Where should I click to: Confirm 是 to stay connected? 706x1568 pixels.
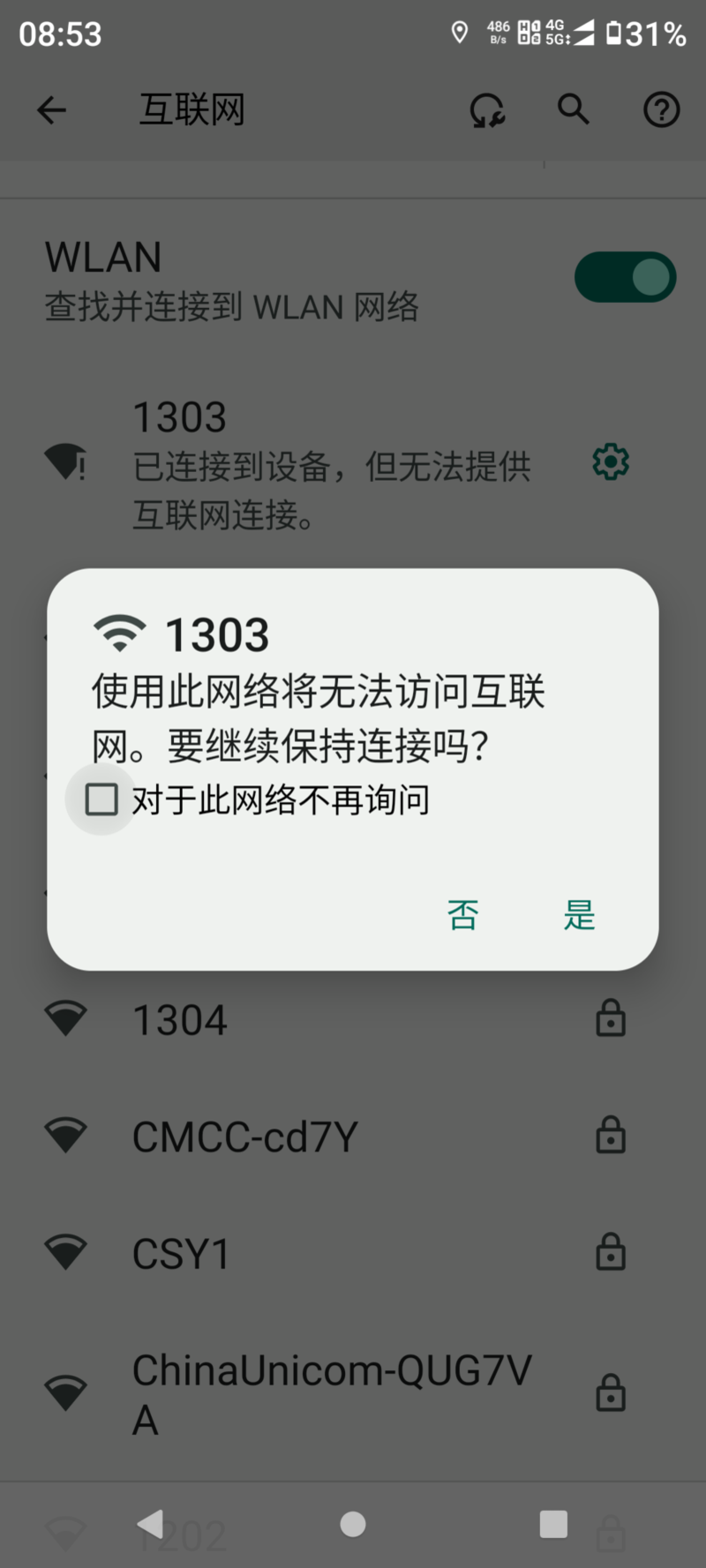tap(580, 915)
